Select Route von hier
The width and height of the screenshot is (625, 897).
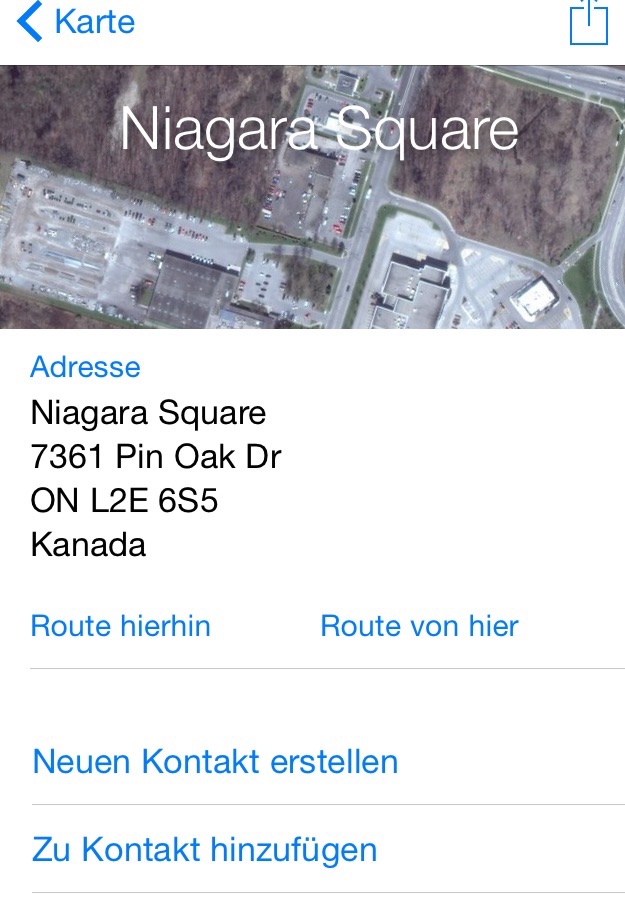419,626
